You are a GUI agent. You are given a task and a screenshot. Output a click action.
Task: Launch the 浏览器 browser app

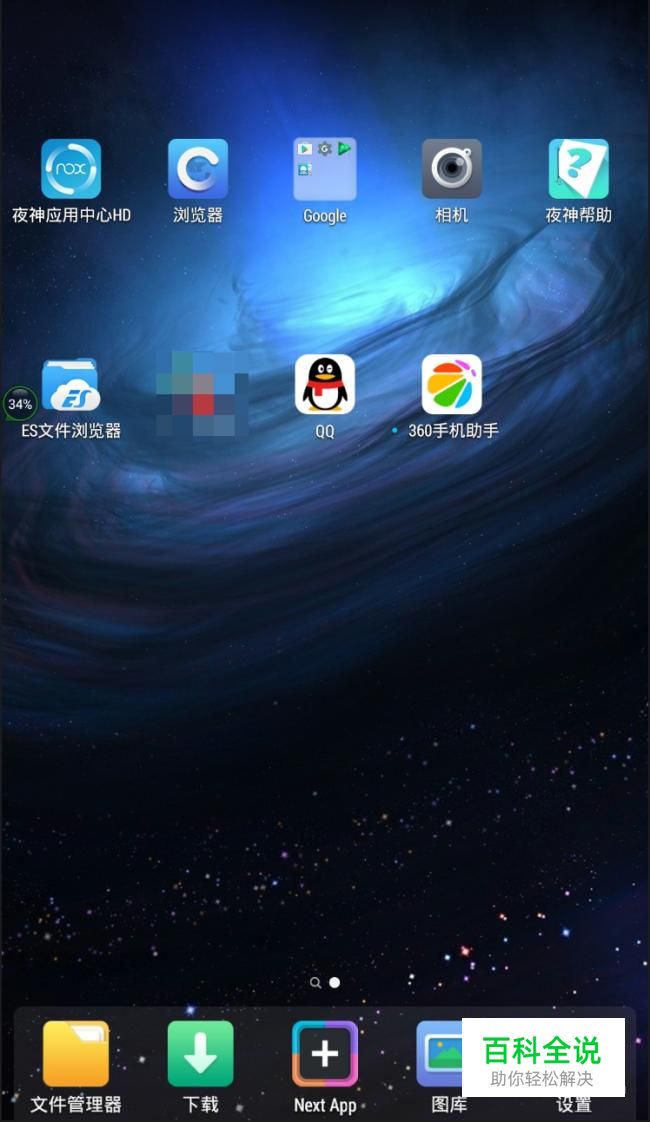pos(198,169)
